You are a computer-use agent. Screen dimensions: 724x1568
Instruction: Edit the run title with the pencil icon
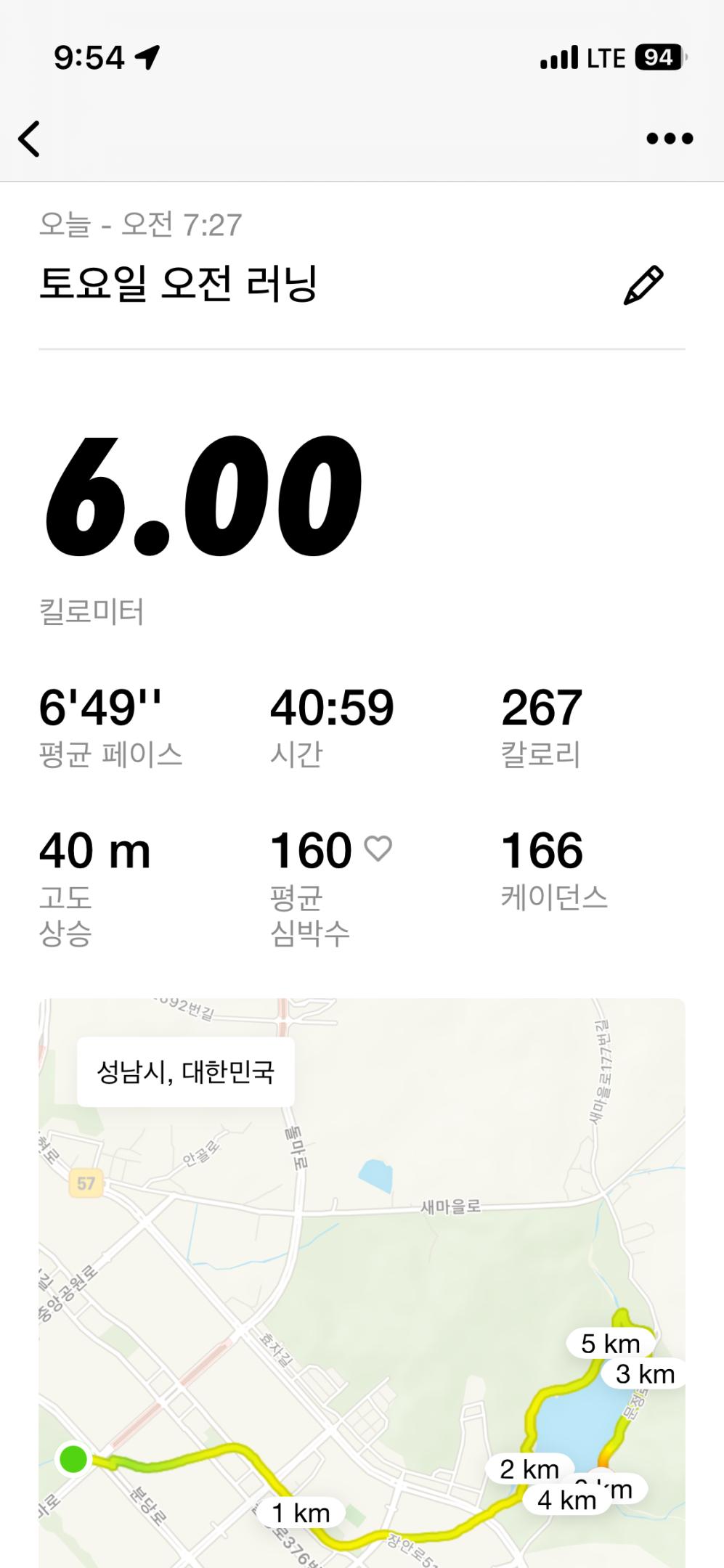tap(643, 285)
